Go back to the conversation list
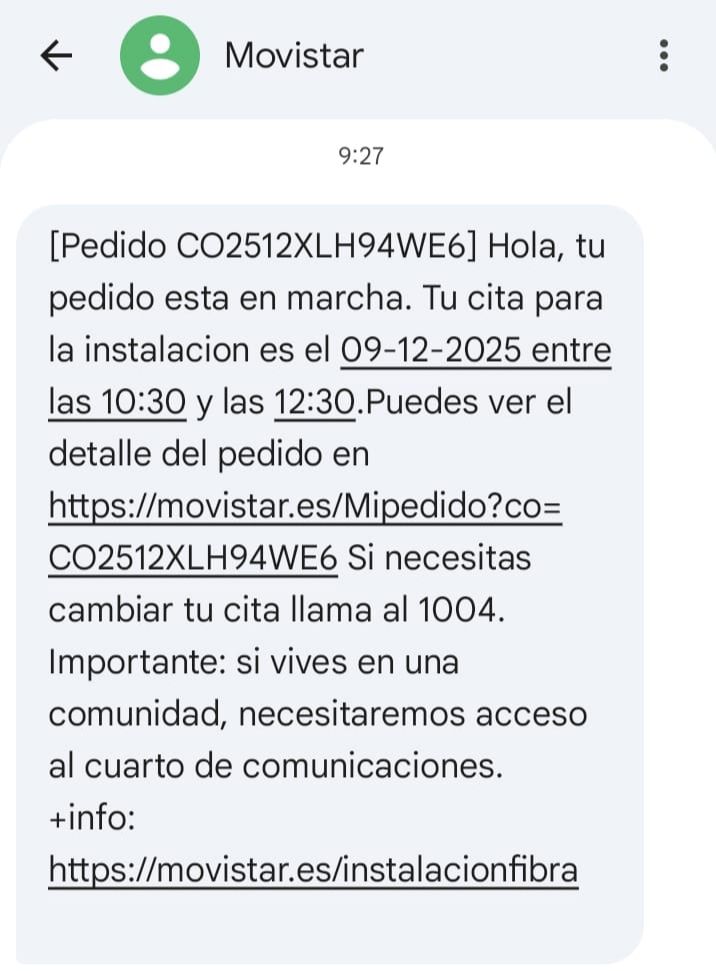The width and height of the screenshot is (716, 971). point(56,56)
